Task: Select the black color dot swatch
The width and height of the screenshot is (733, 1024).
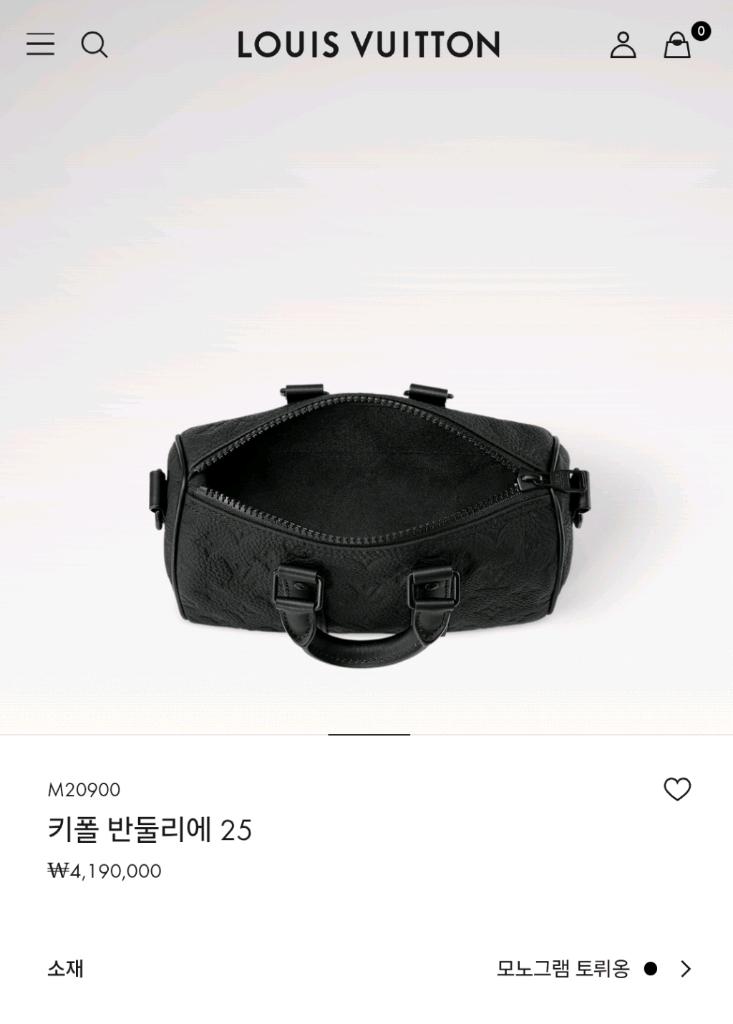Action: tap(650, 969)
